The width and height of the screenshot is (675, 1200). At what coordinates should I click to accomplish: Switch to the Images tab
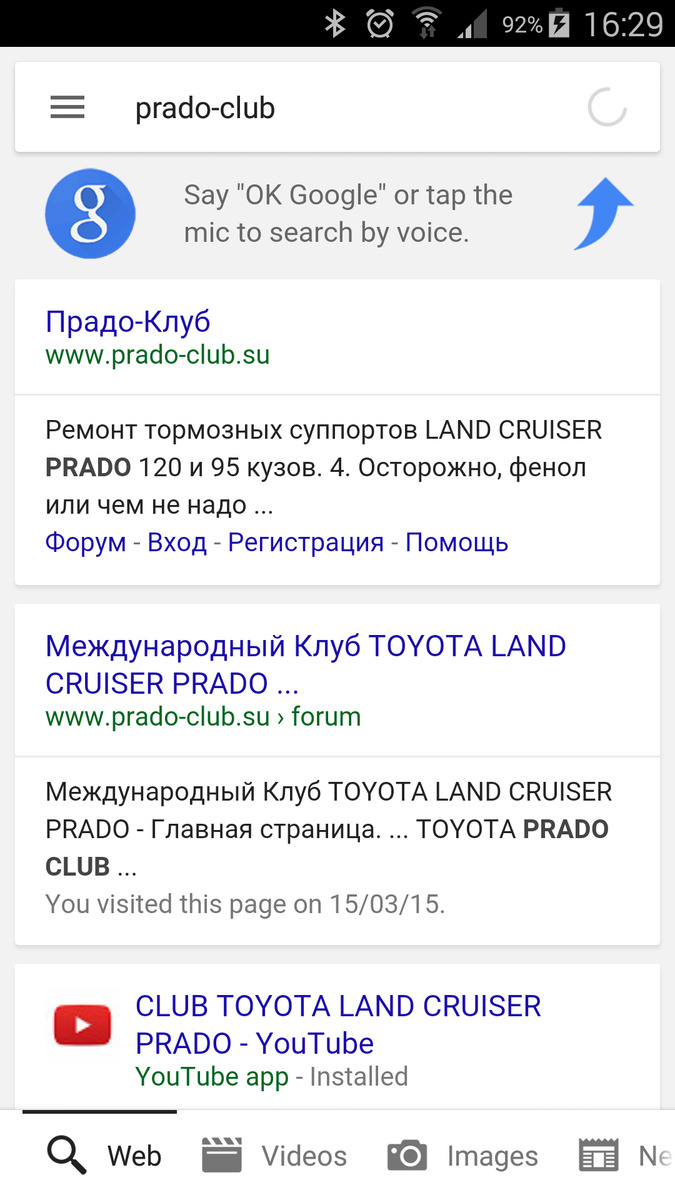click(463, 1156)
